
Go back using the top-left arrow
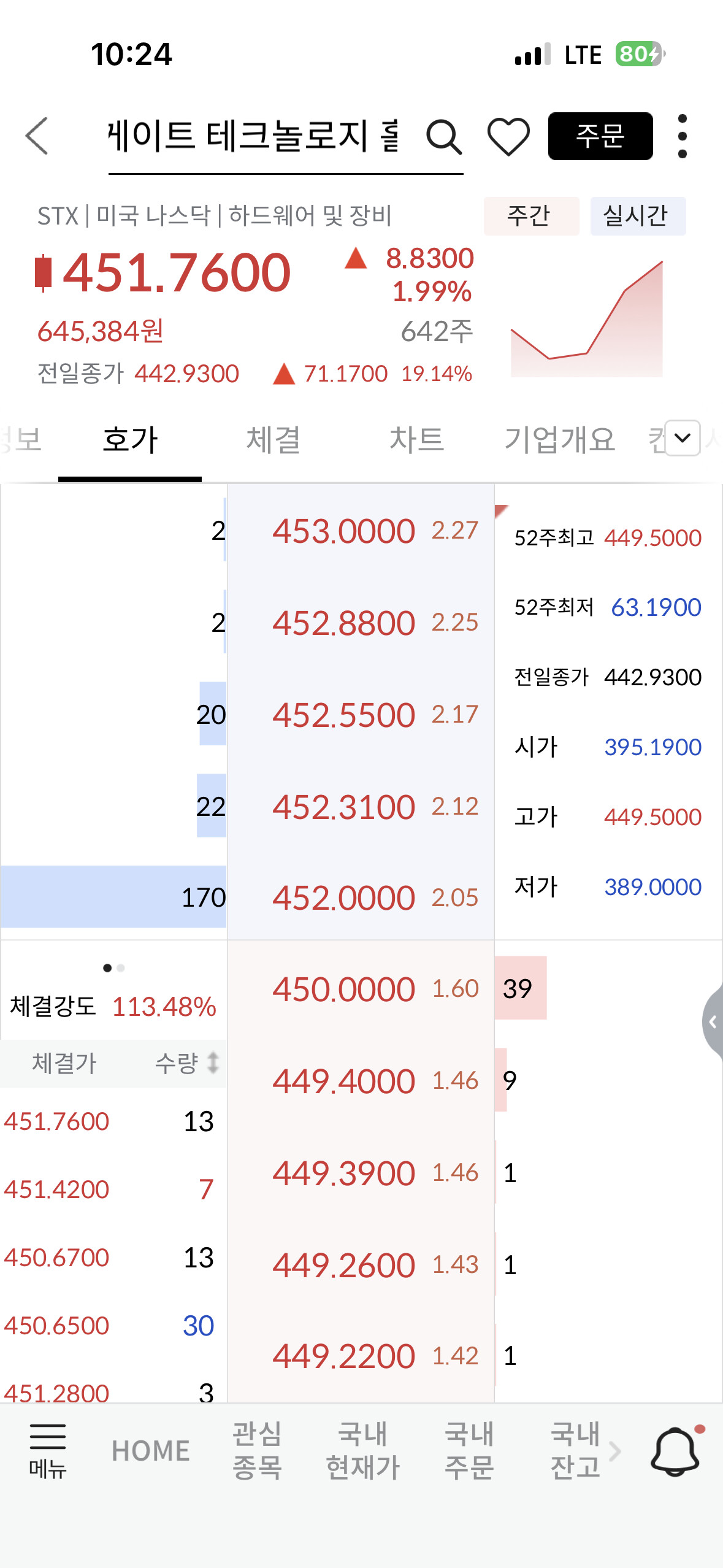tap(37, 136)
